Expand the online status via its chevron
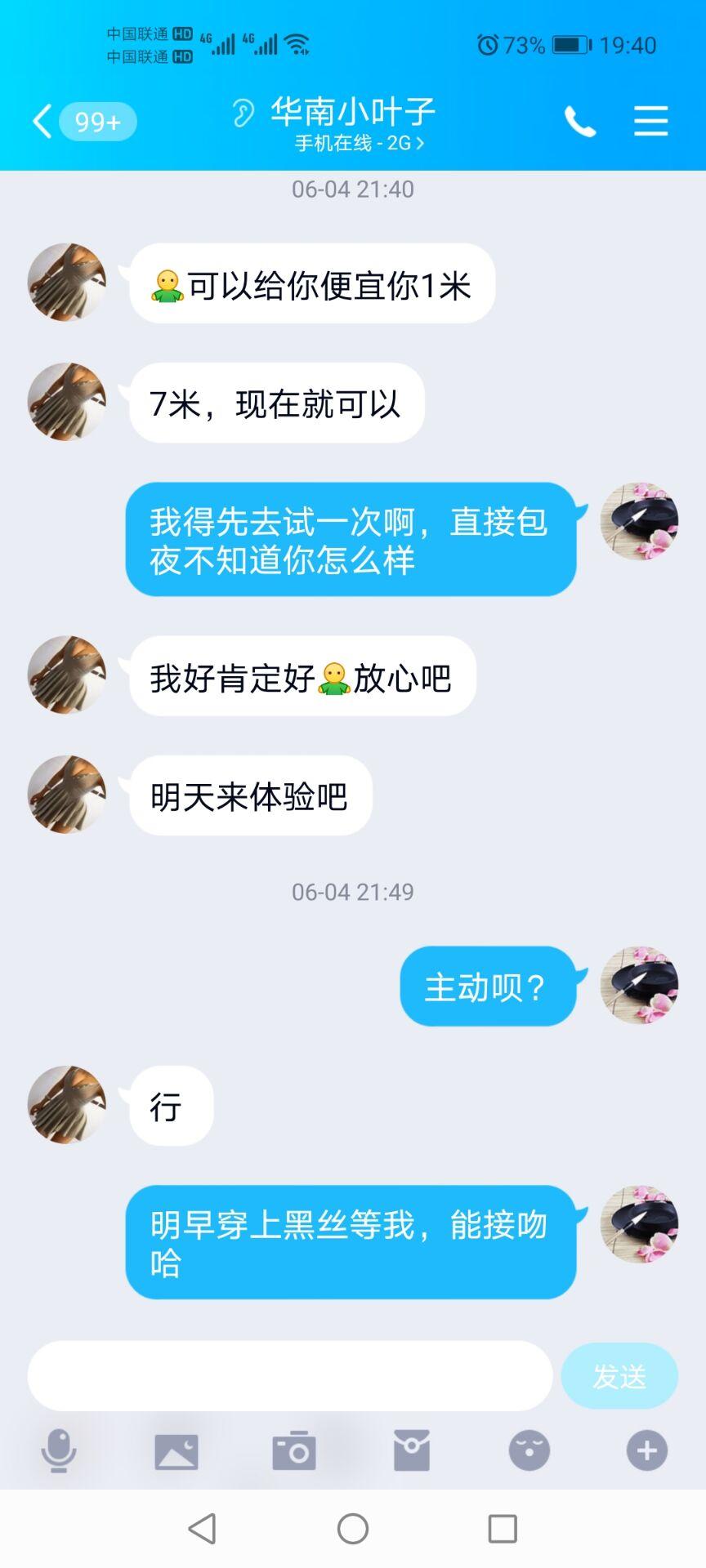Screen dimensions: 706x1568 tap(419, 143)
